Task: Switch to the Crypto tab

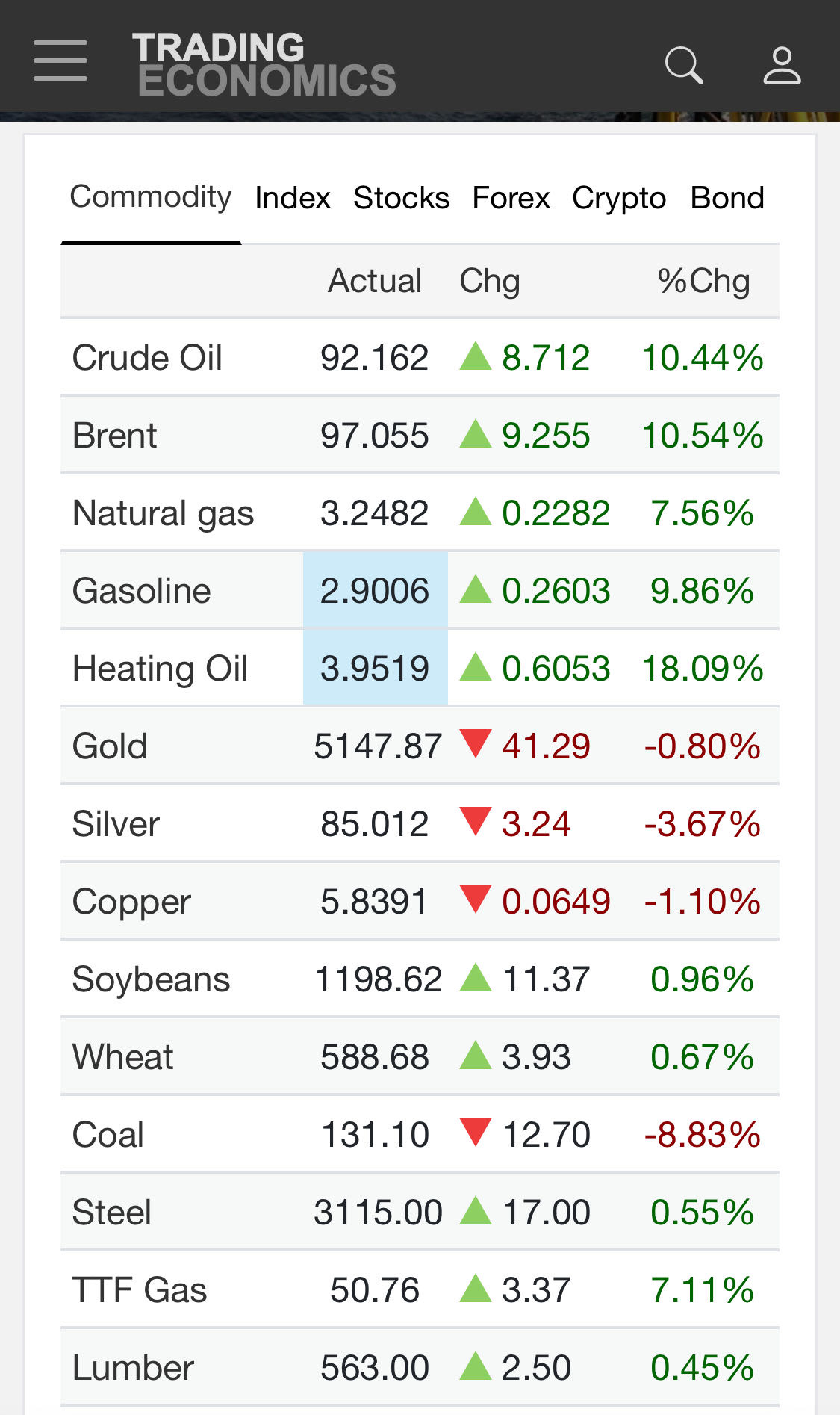Action: [619, 199]
